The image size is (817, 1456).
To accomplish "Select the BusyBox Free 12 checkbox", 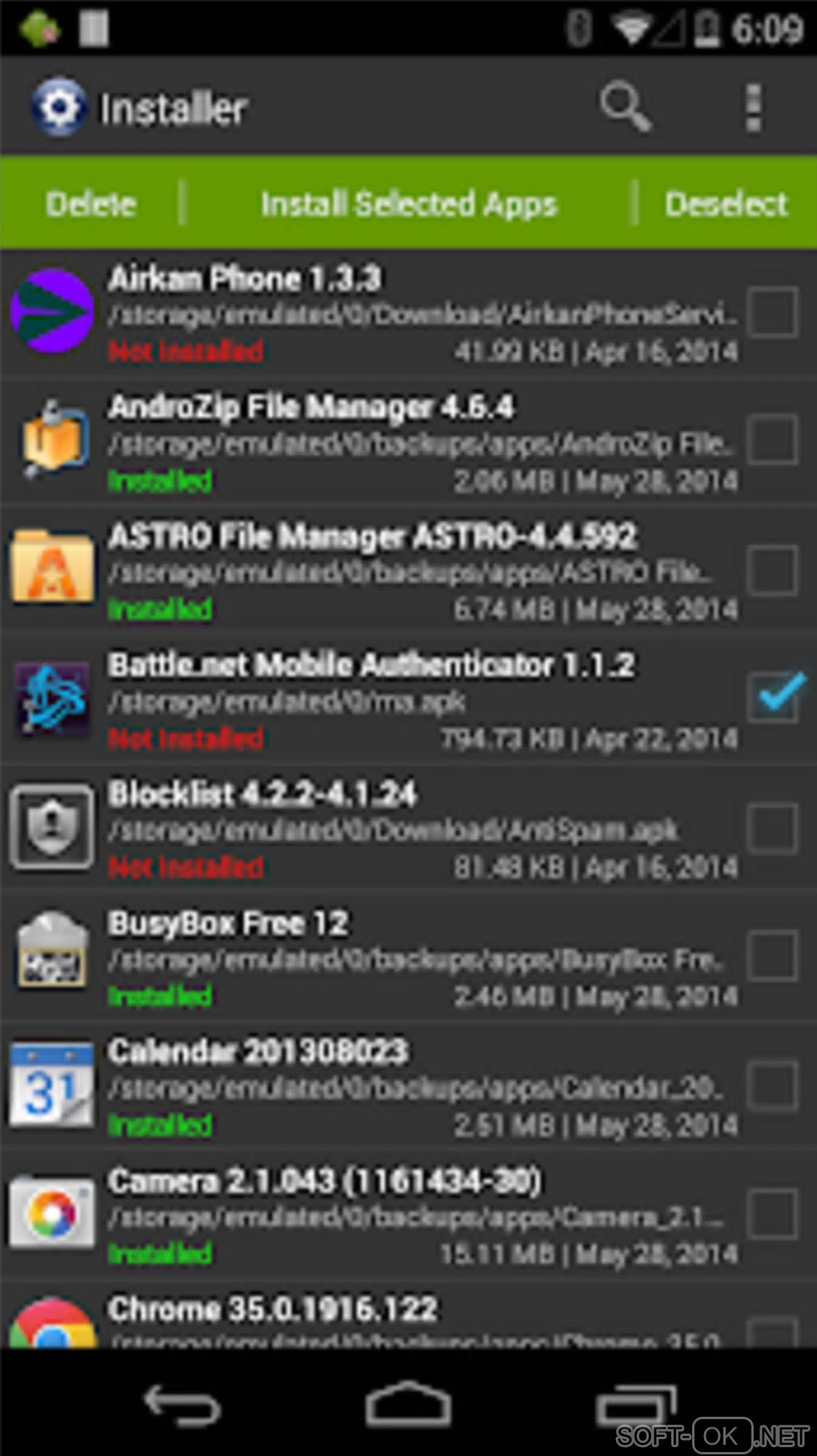I will point(773,956).
